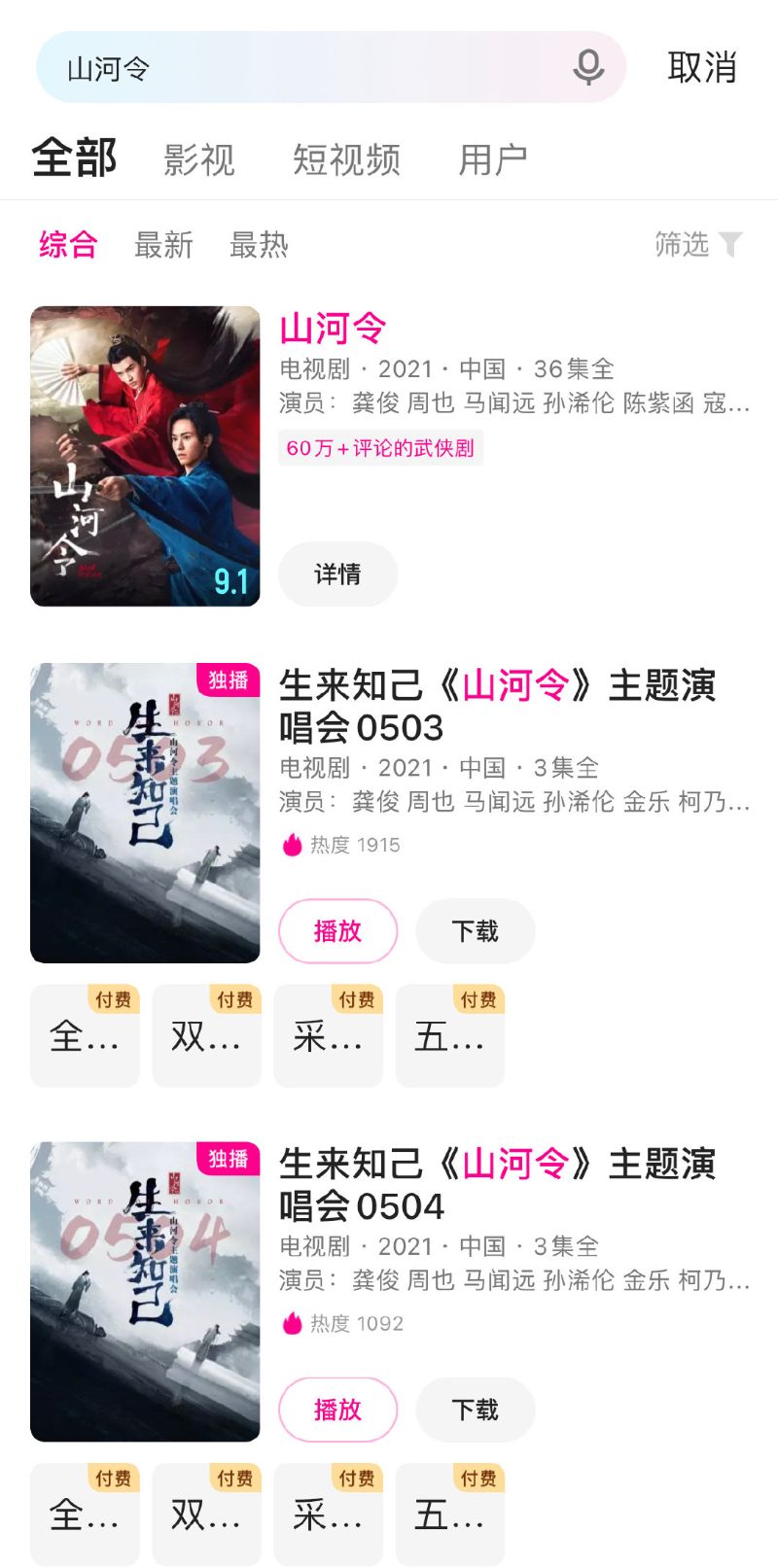Play 主题演唱会 0503
This screenshot has width=778, height=1568.
[x=337, y=930]
